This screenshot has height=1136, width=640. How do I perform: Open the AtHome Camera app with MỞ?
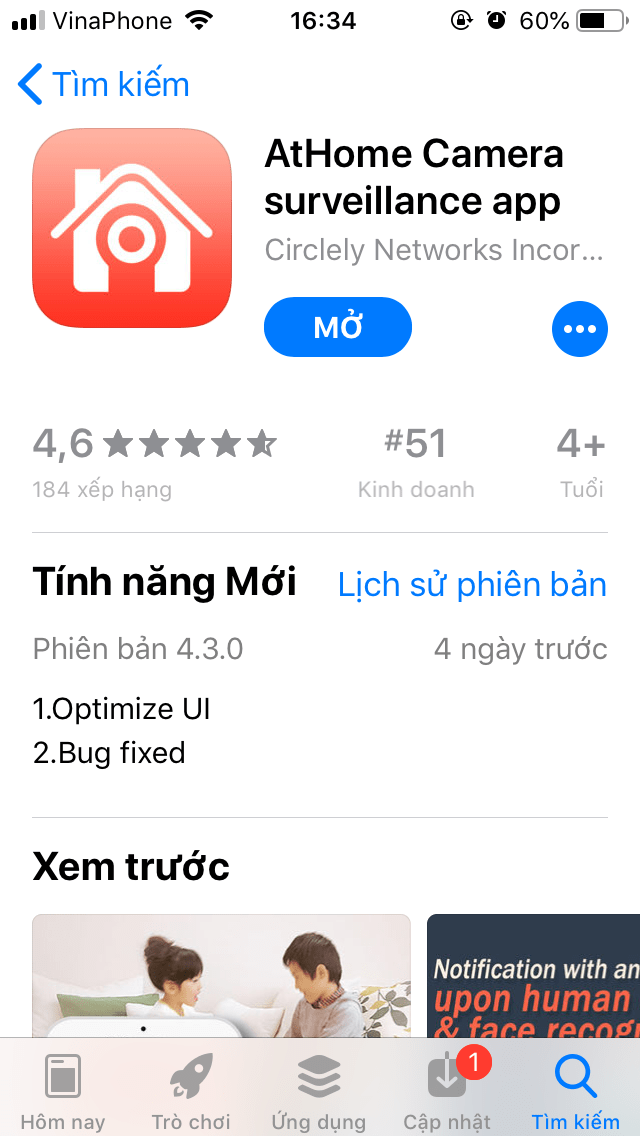(x=338, y=327)
